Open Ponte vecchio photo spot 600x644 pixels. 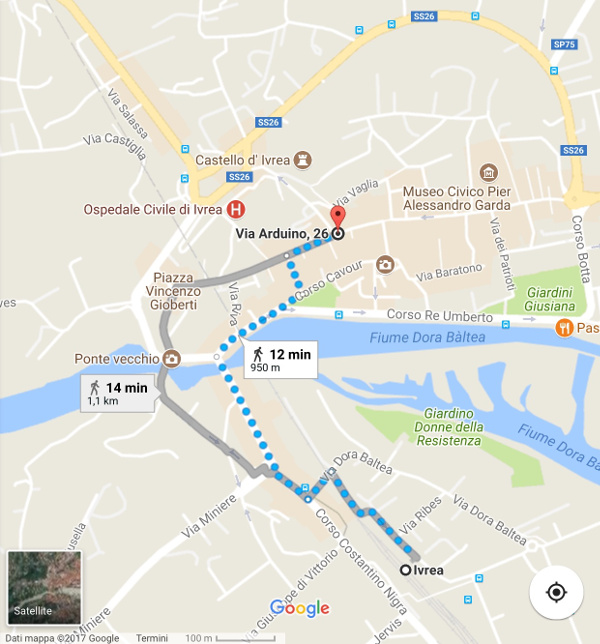173,358
